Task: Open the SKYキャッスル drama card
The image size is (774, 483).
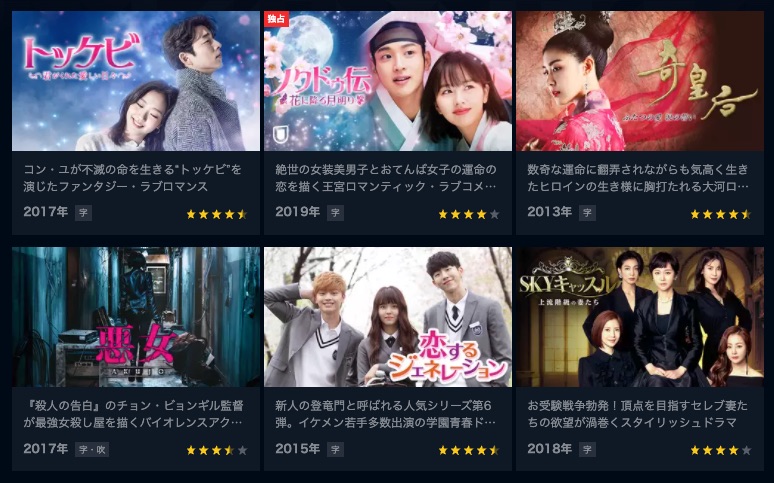Action: (x=639, y=317)
